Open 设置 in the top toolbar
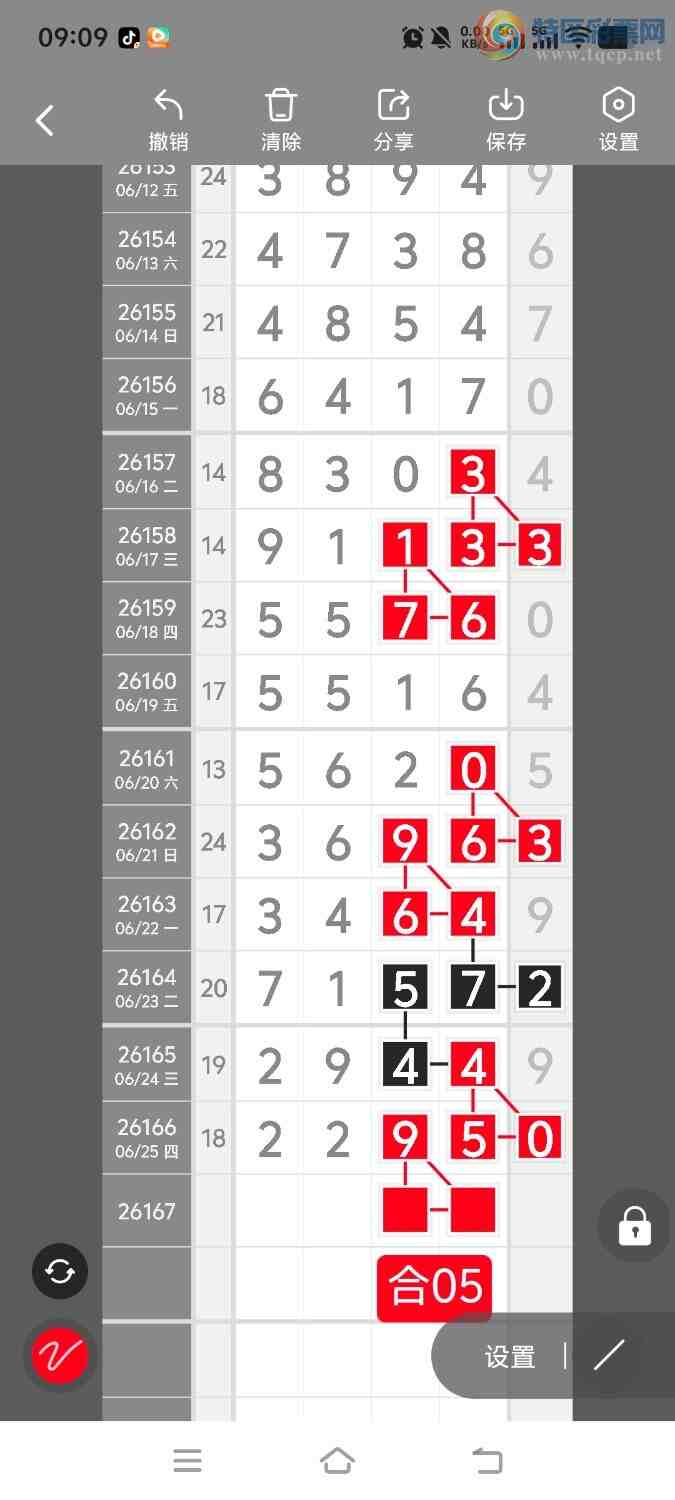The image size is (675, 1500). click(x=619, y=120)
